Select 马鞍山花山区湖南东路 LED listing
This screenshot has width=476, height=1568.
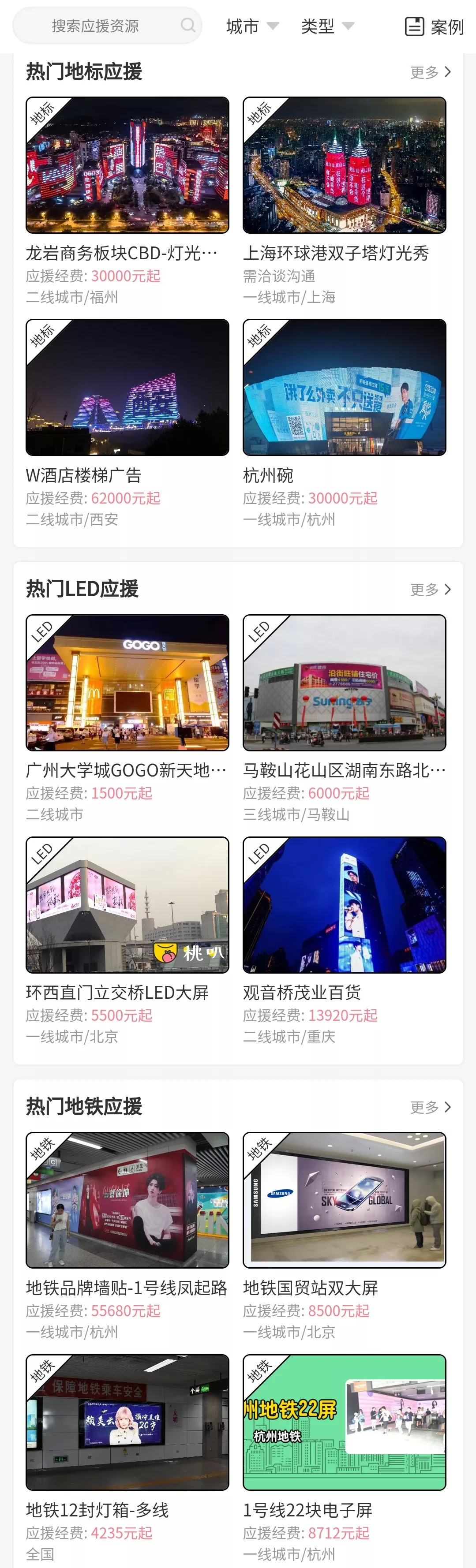(x=344, y=683)
